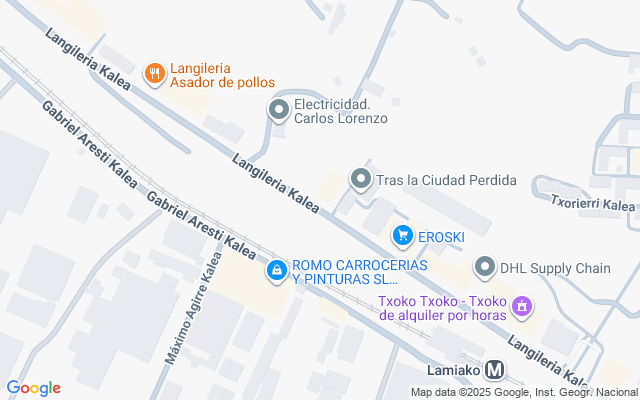Open the DHL Supply Chain place marker
This screenshot has height=400, width=640.
[x=485, y=267]
